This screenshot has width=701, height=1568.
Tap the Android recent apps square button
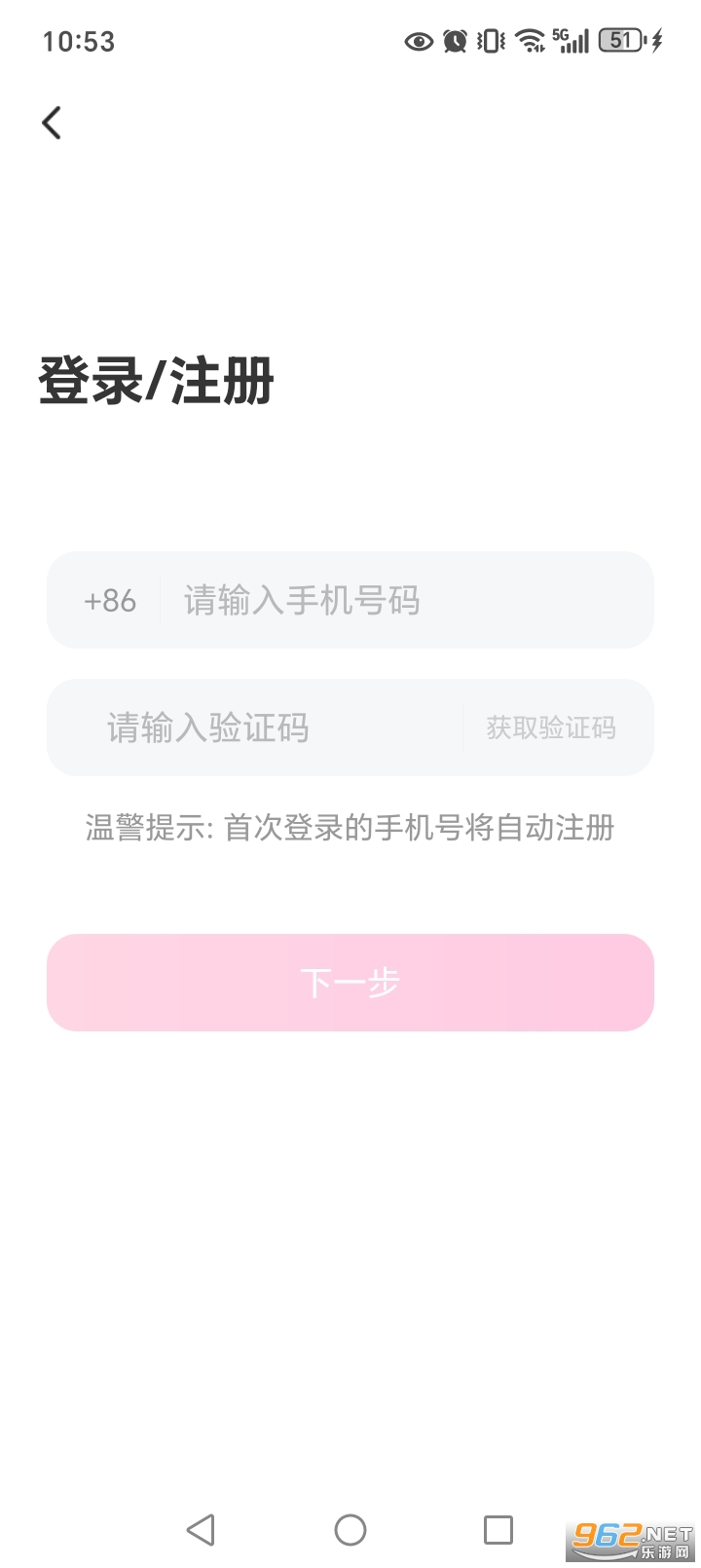pyautogui.click(x=498, y=1529)
